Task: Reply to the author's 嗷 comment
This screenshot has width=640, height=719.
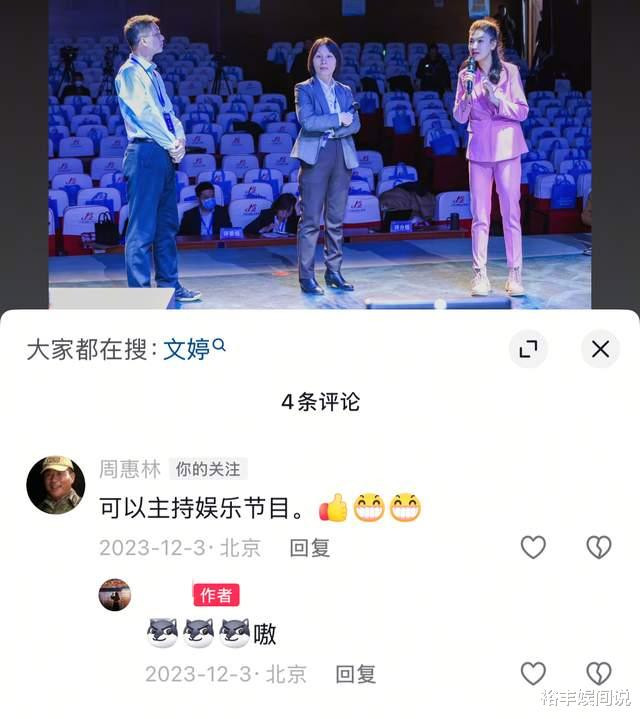Action: tap(355, 673)
